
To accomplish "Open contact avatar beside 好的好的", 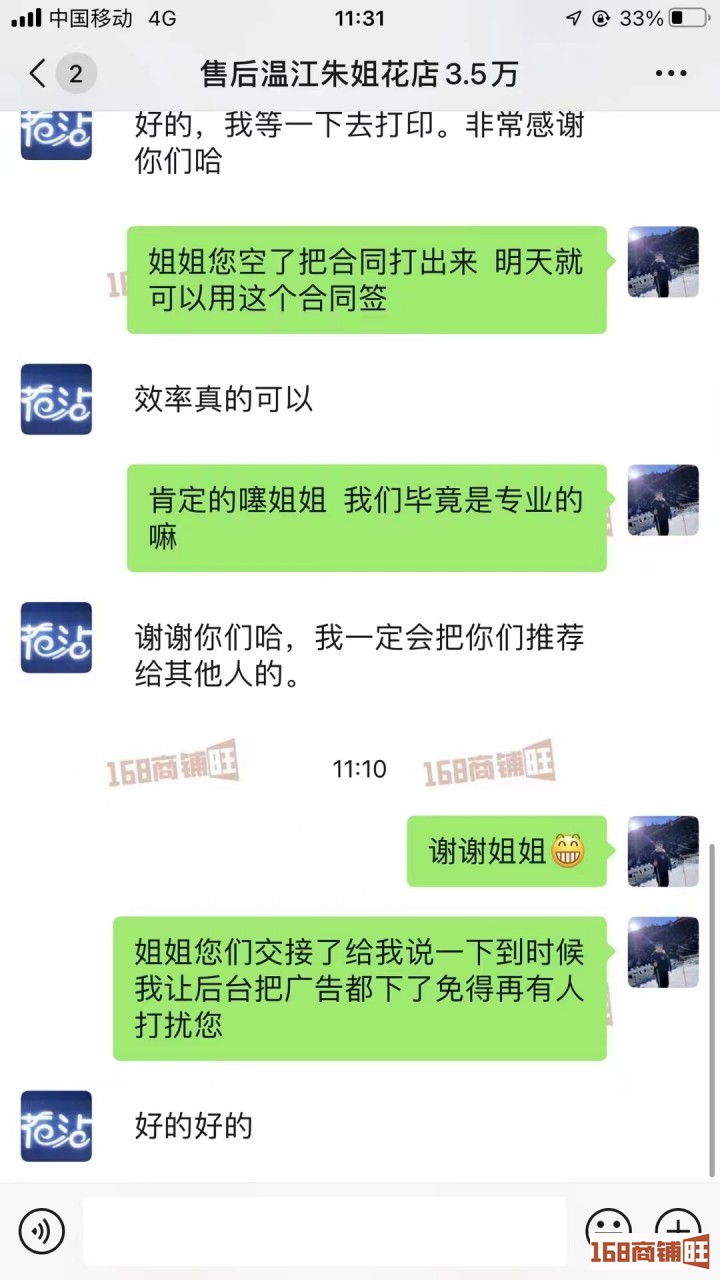I will click(56, 1126).
